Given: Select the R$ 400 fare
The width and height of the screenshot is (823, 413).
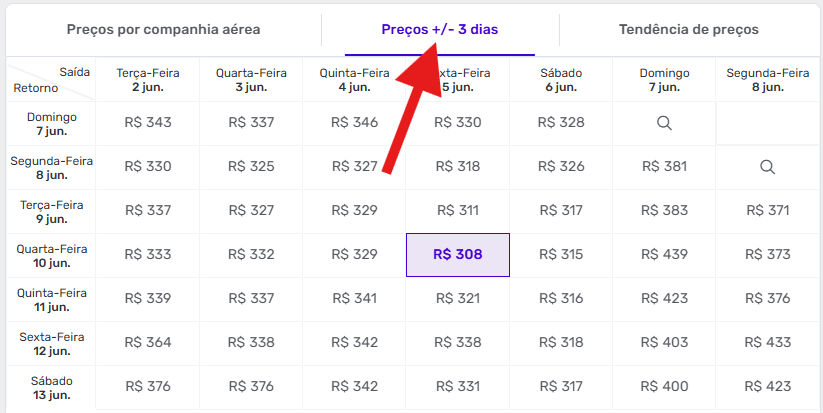Looking at the screenshot, I should tap(664, 387).
